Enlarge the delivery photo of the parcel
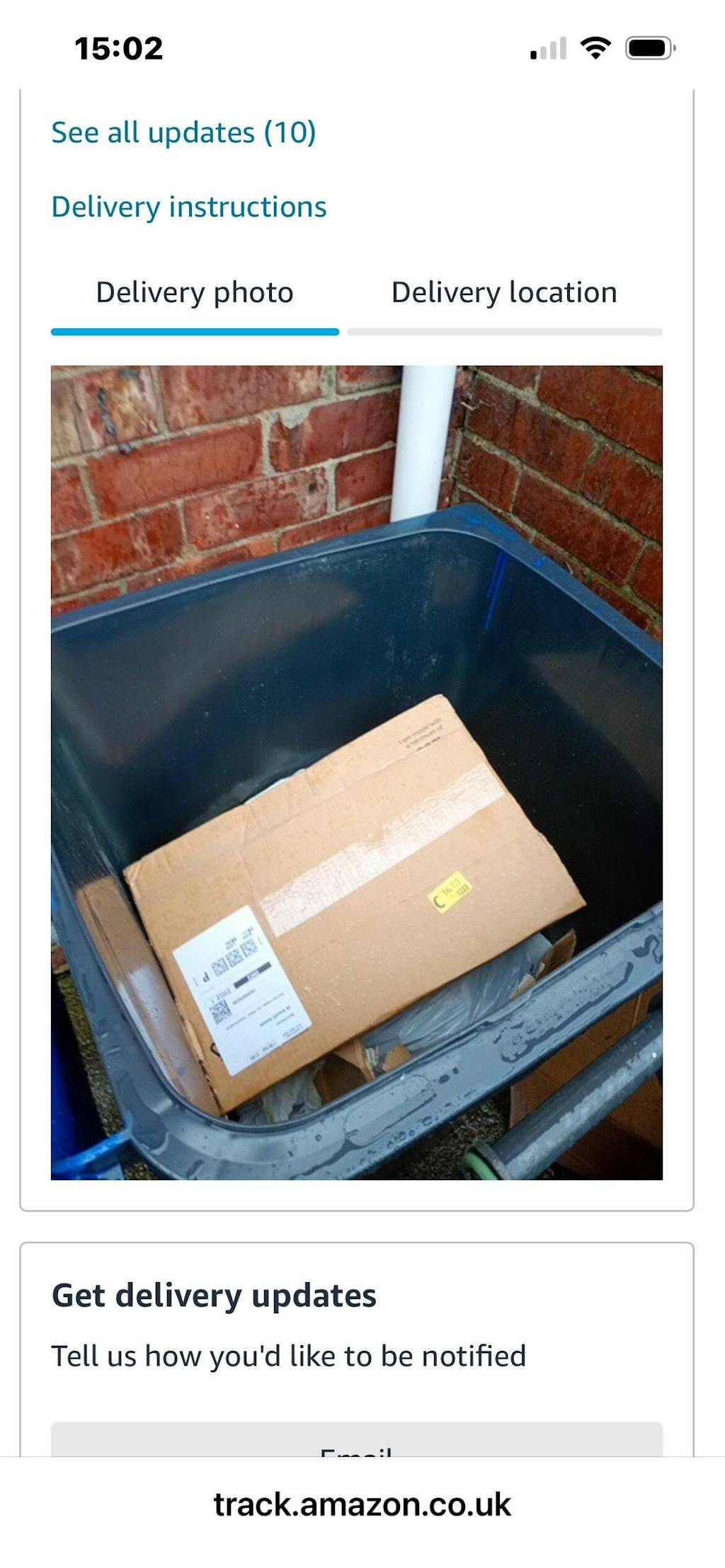The width and height of the screenshot is (725, 1568). coord(357,772)
